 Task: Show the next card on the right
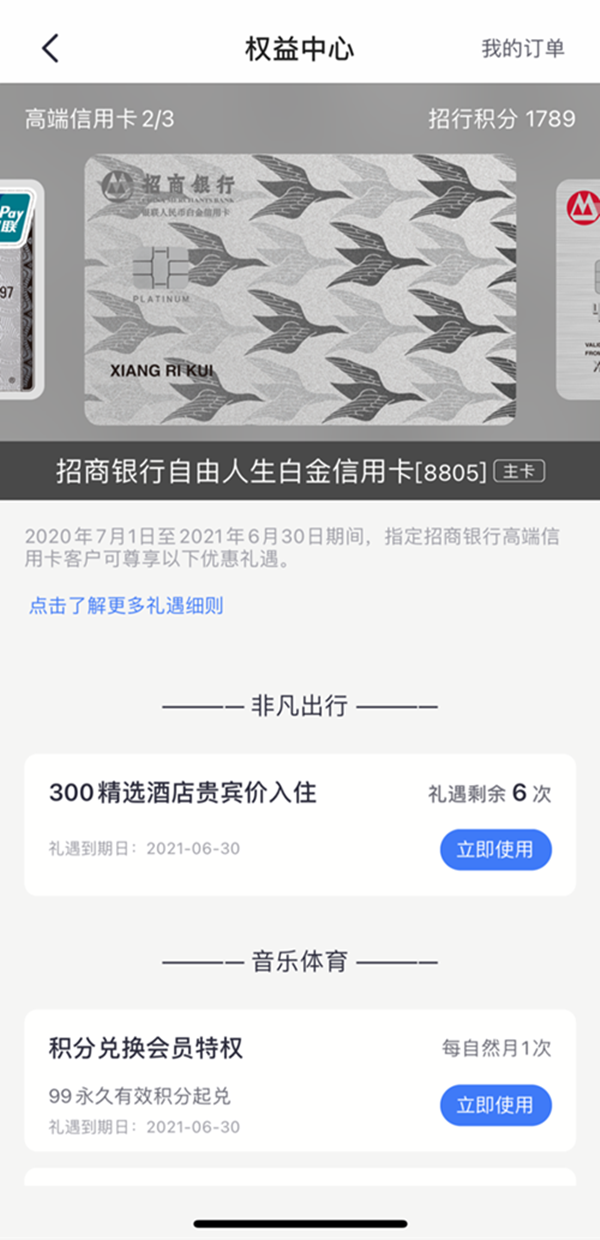[x=580, y=290]
